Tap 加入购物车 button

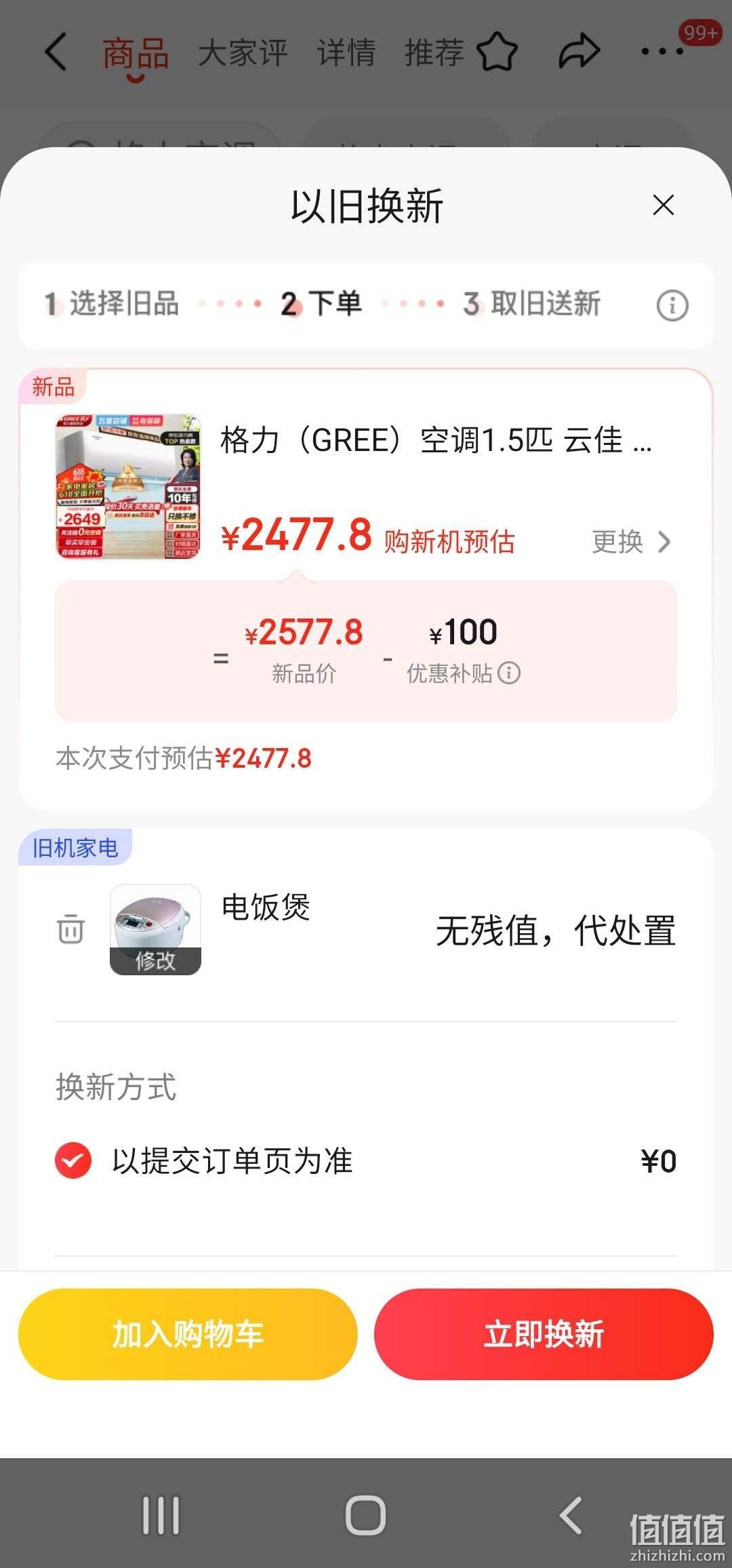click(x=188, y=1334)
